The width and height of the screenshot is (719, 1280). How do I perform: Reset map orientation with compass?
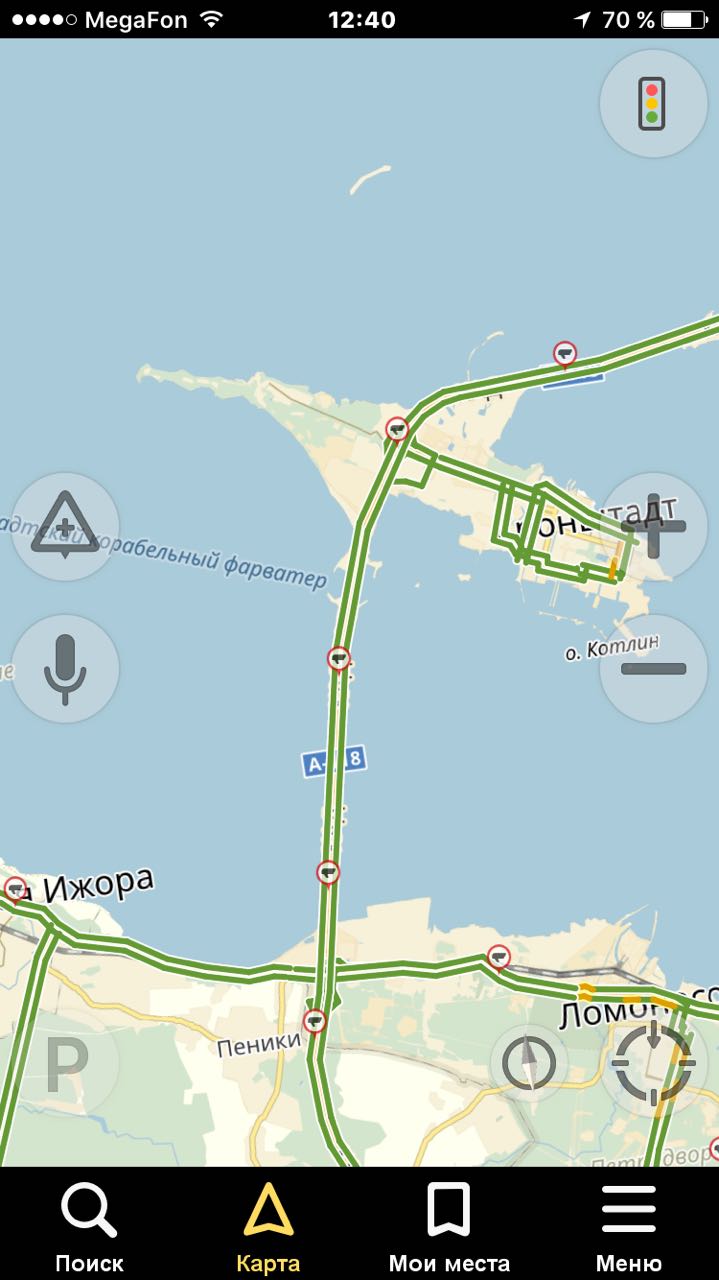[529, 1064]
